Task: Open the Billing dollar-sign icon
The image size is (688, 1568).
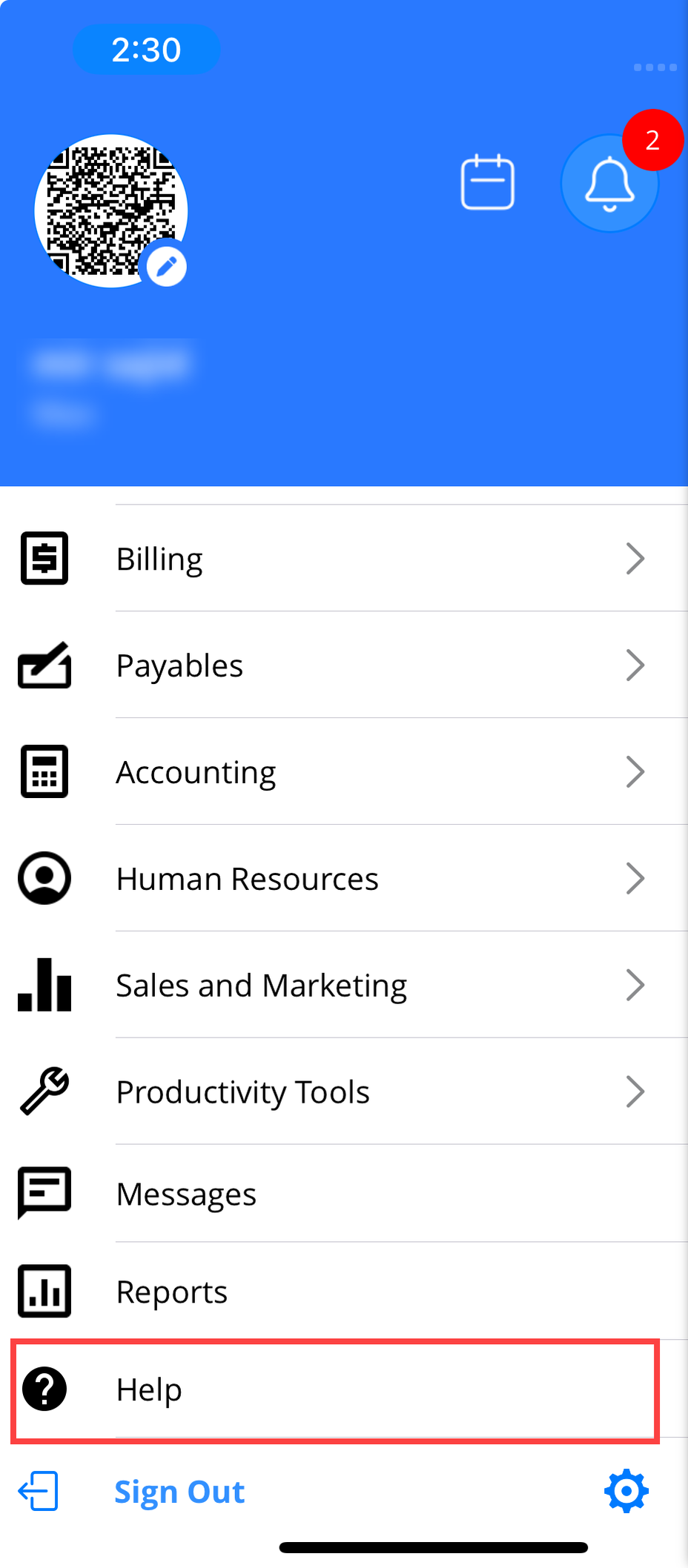Action: 44,559
